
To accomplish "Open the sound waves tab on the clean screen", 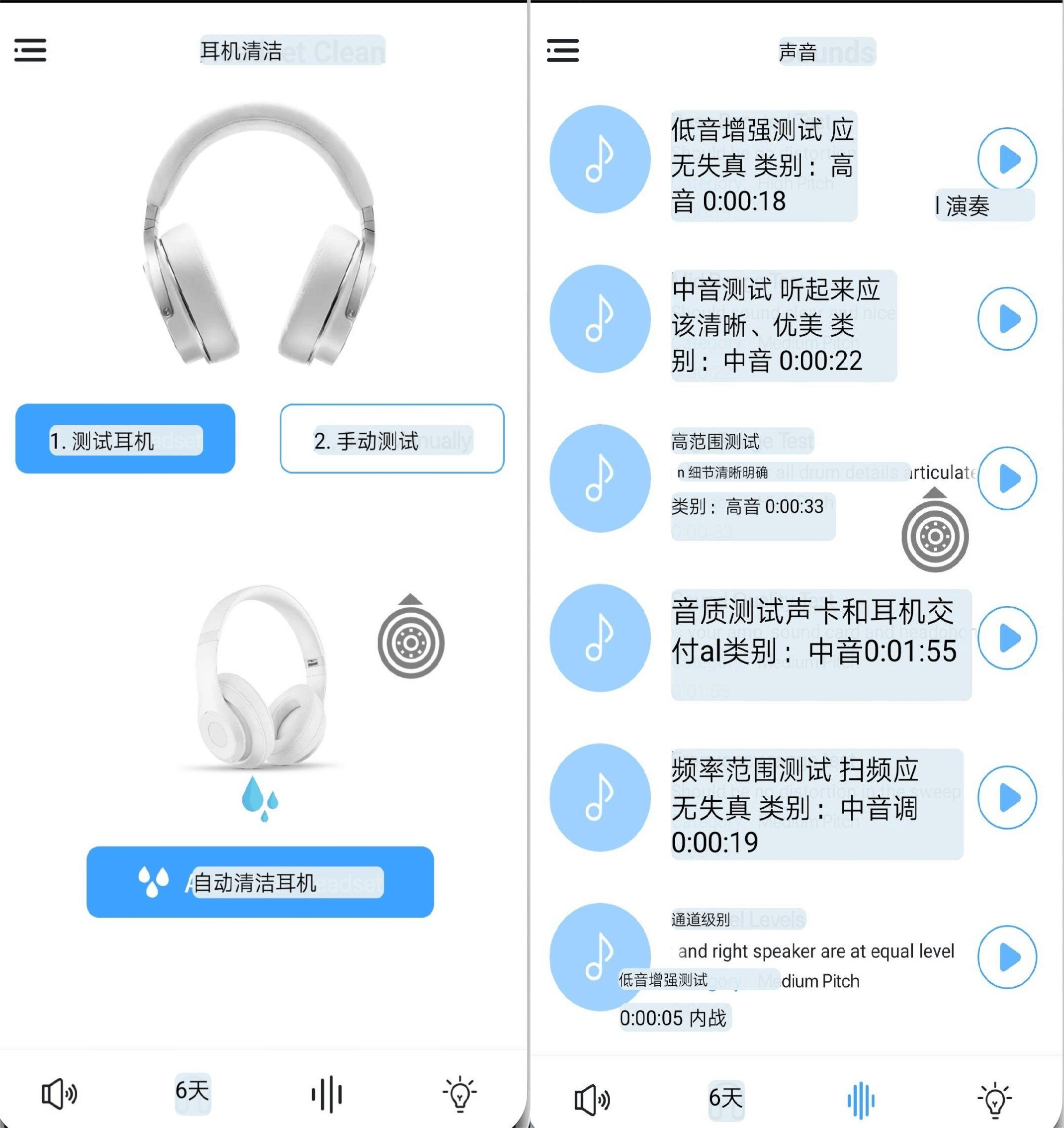I will [x=327, y=1093].
